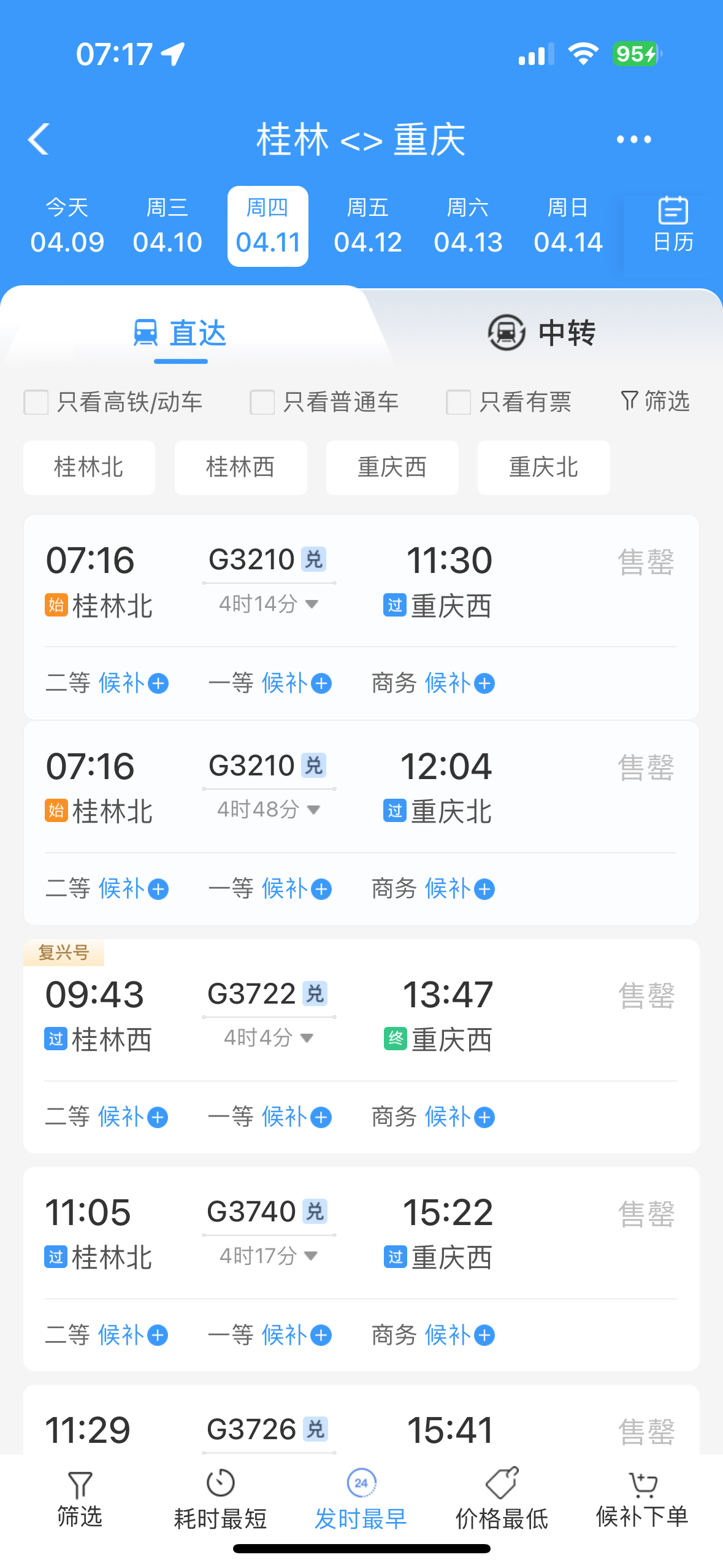Image resolution: width=723 pixels, height=1568 pixels.
Task: Expand G3210 duration details via 4时14分 arrow
Action: click(312, 604)
